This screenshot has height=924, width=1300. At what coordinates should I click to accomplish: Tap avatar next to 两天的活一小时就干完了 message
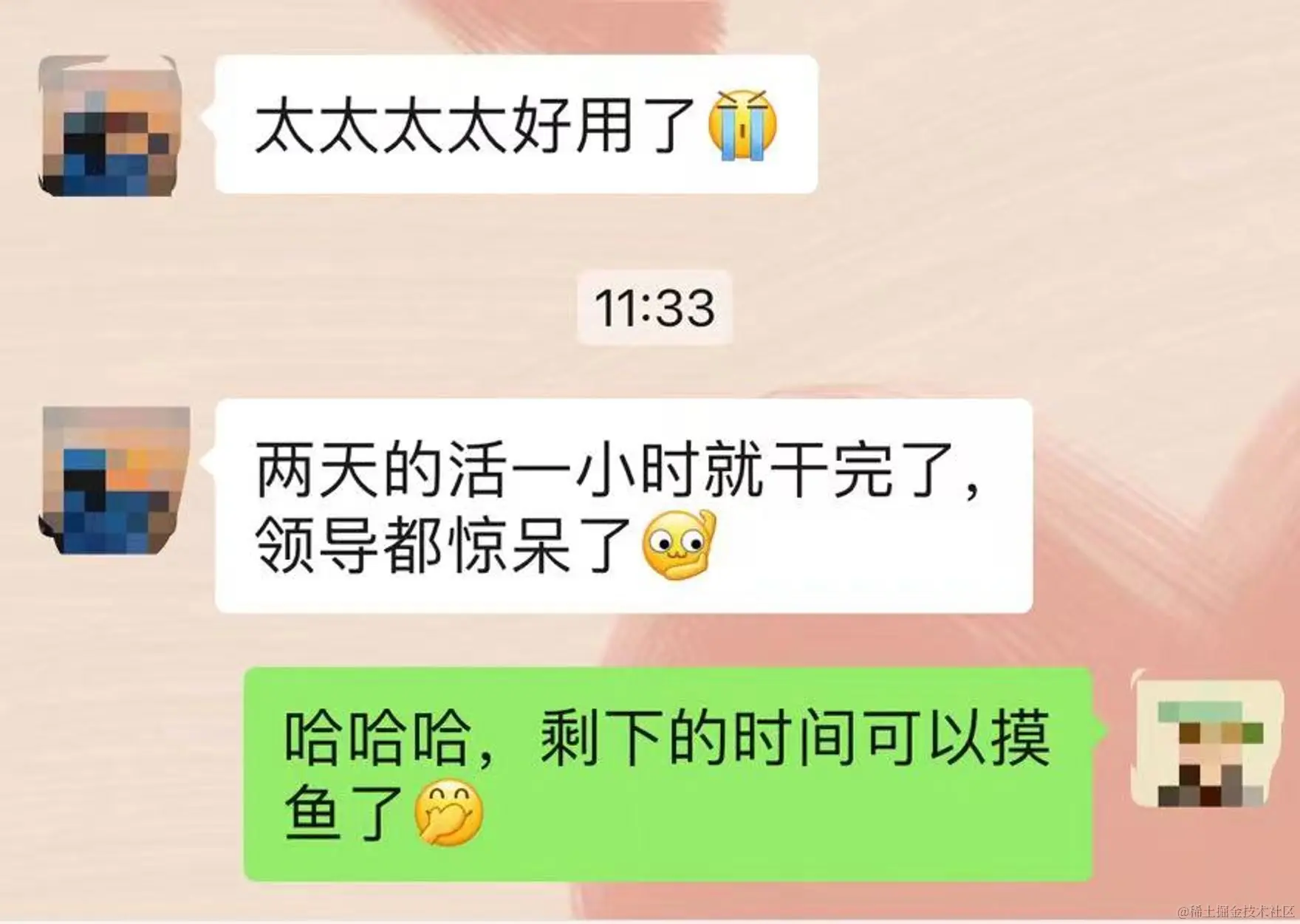pos(114,480)
